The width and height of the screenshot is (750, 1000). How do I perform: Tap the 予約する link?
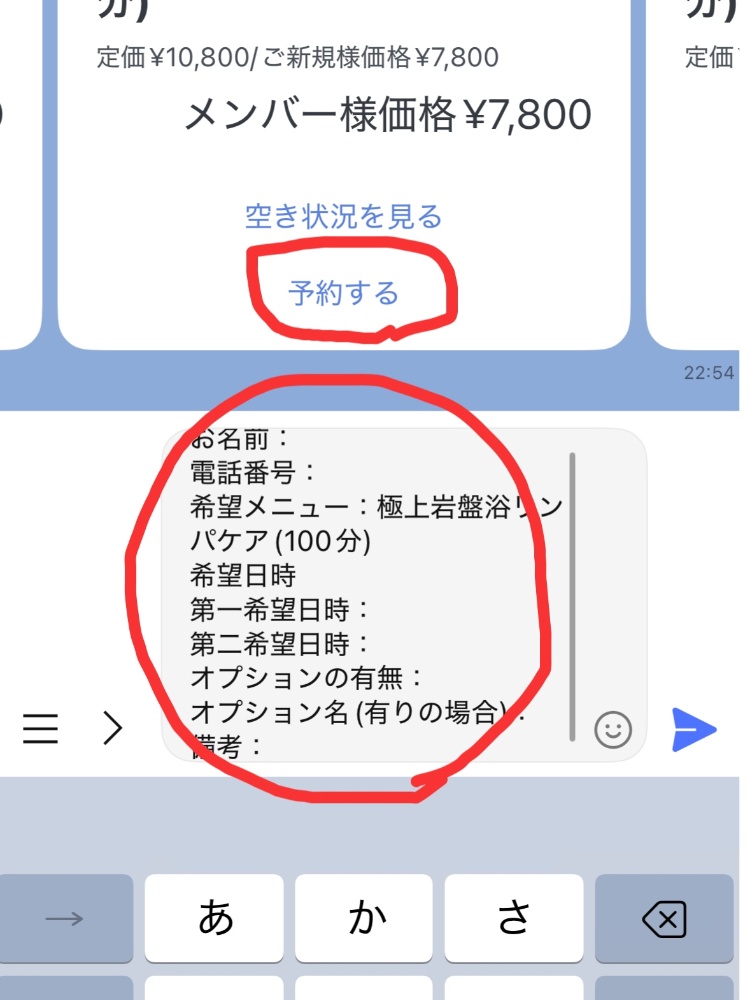point(343,293)
